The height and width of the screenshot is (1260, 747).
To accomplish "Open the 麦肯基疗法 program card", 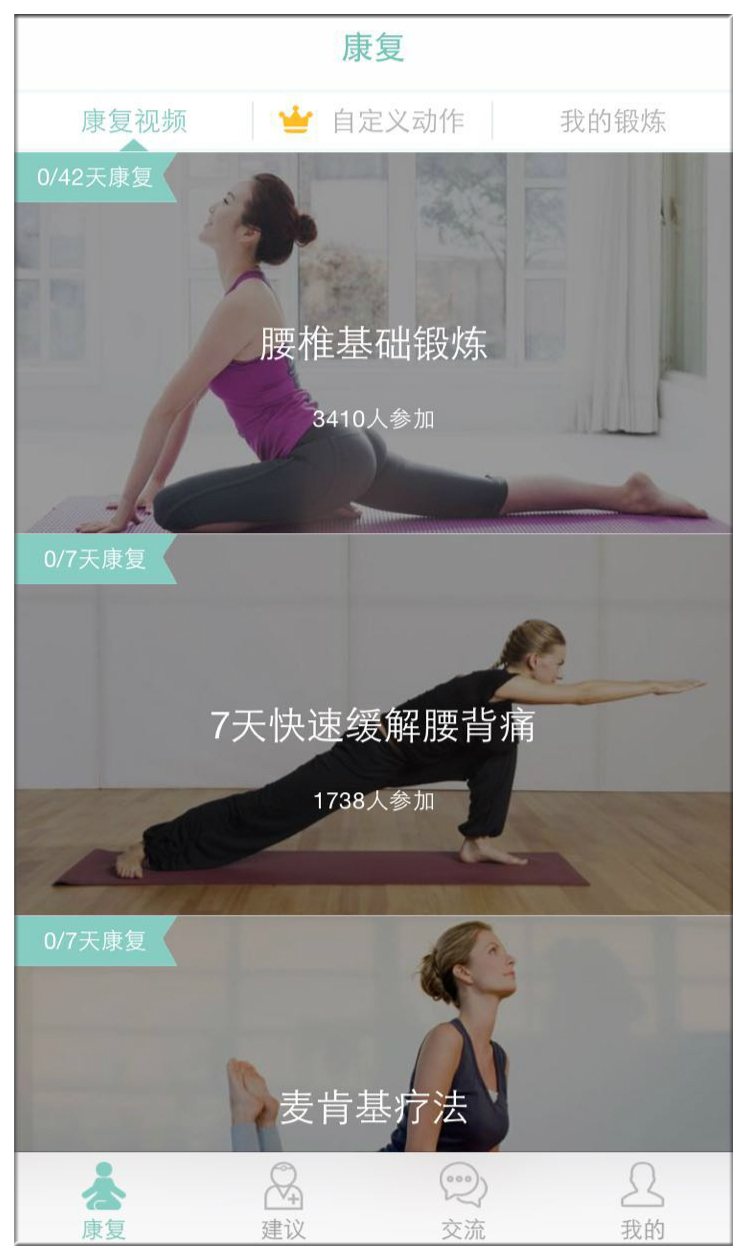I will [x=373, y=1060].
